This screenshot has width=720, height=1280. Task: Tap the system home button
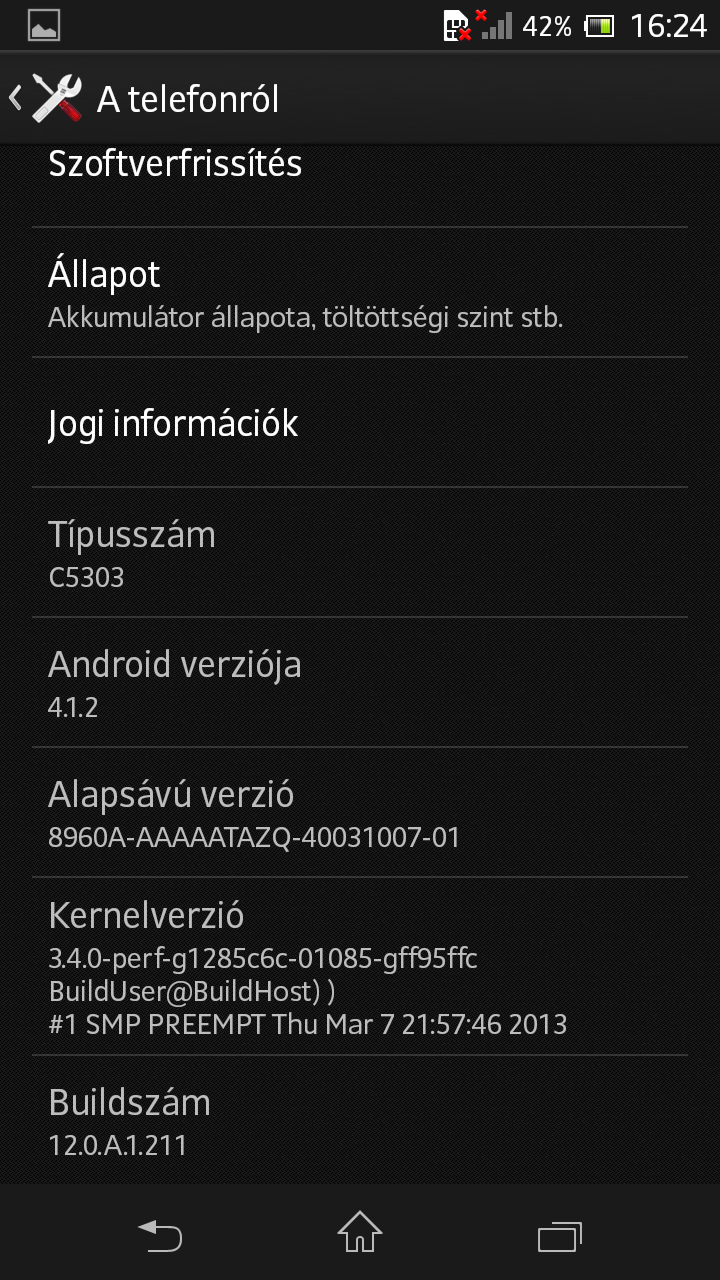(x=360, y=1233)
